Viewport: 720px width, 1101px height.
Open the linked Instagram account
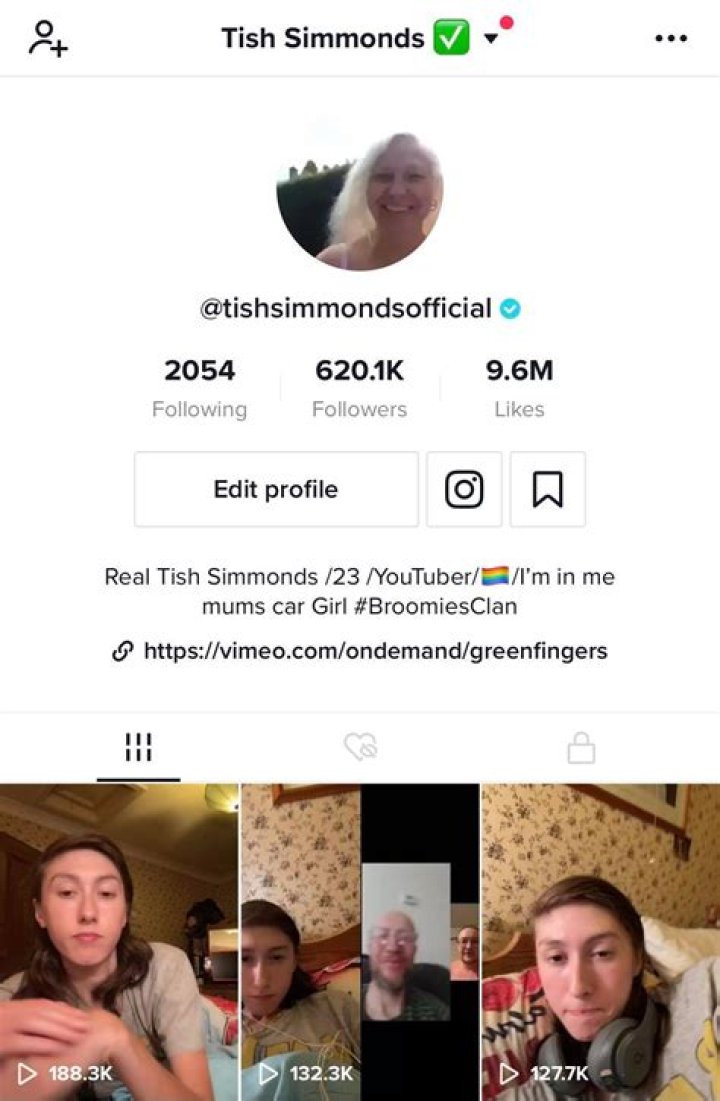464,489
